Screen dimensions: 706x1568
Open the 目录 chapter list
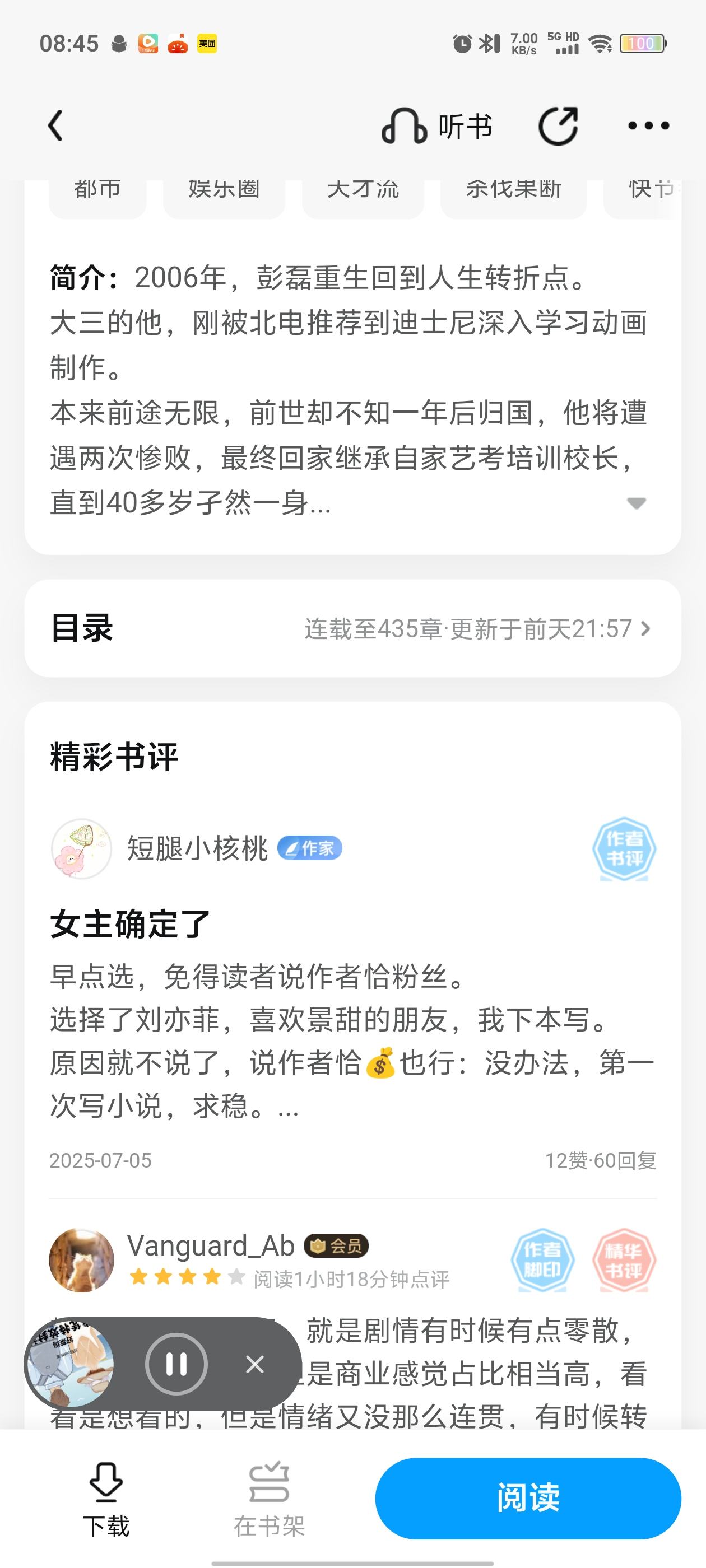pos(352,628)
